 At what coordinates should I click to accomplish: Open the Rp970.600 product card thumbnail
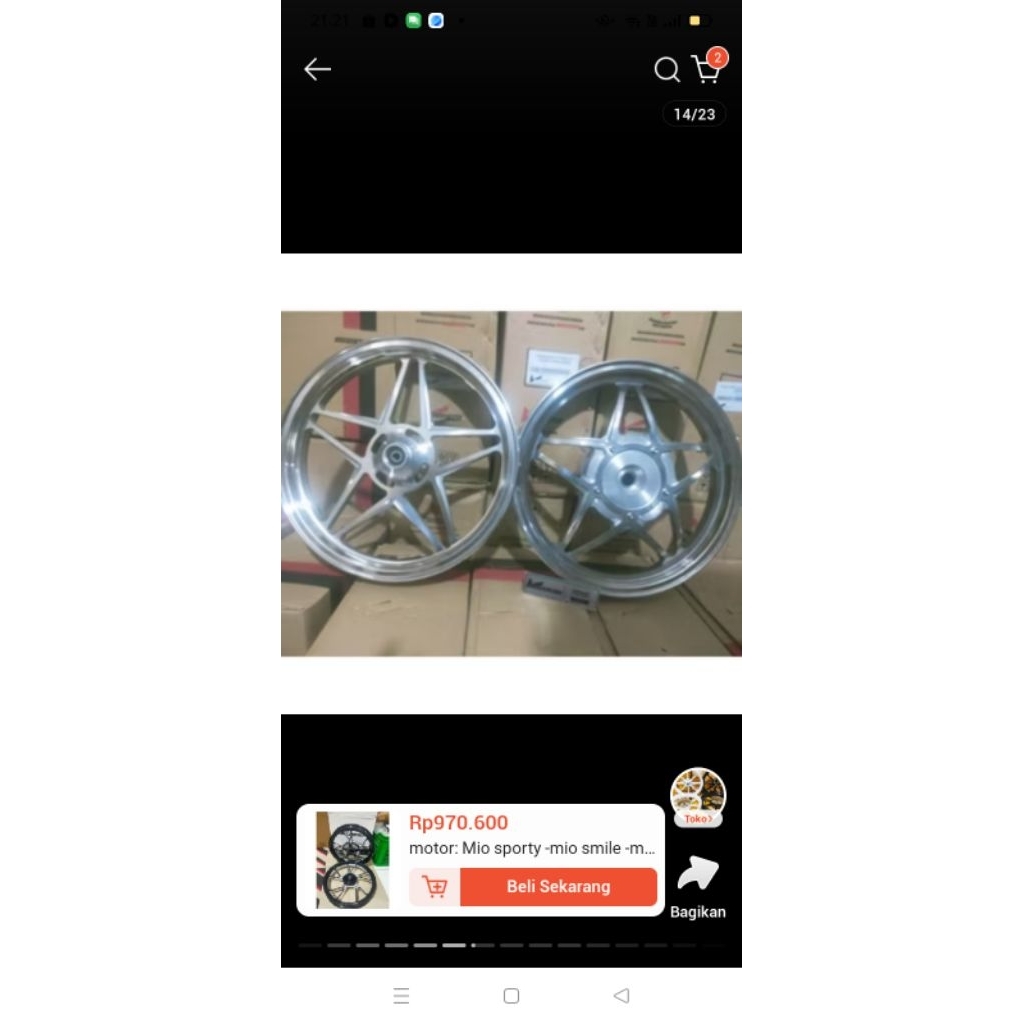pyautogui.click(x=352, y=860)
